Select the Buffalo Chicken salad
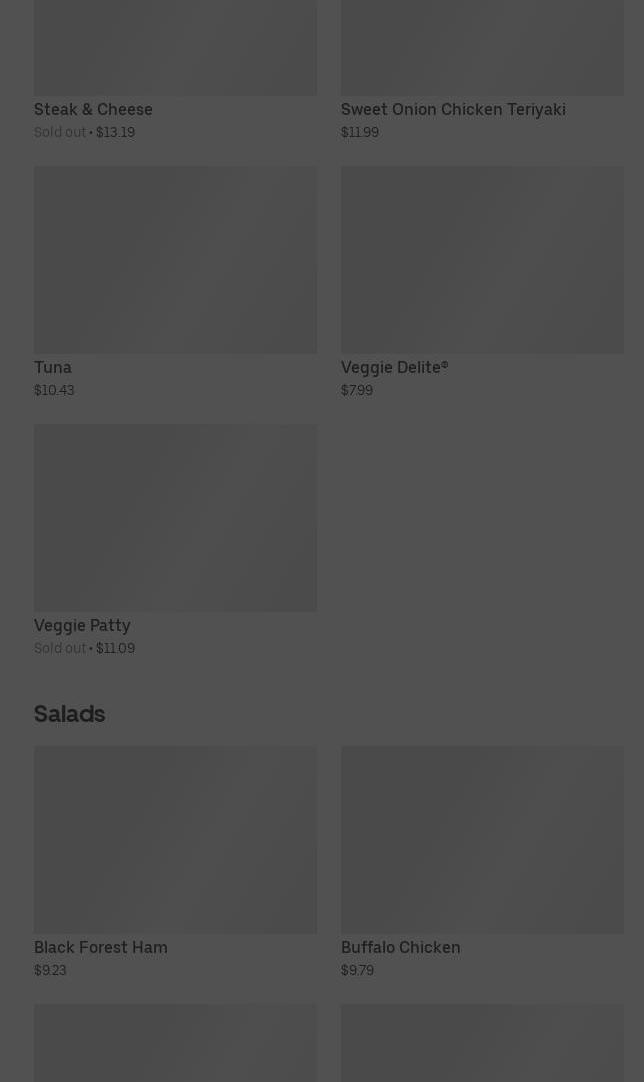 point(481,840)
